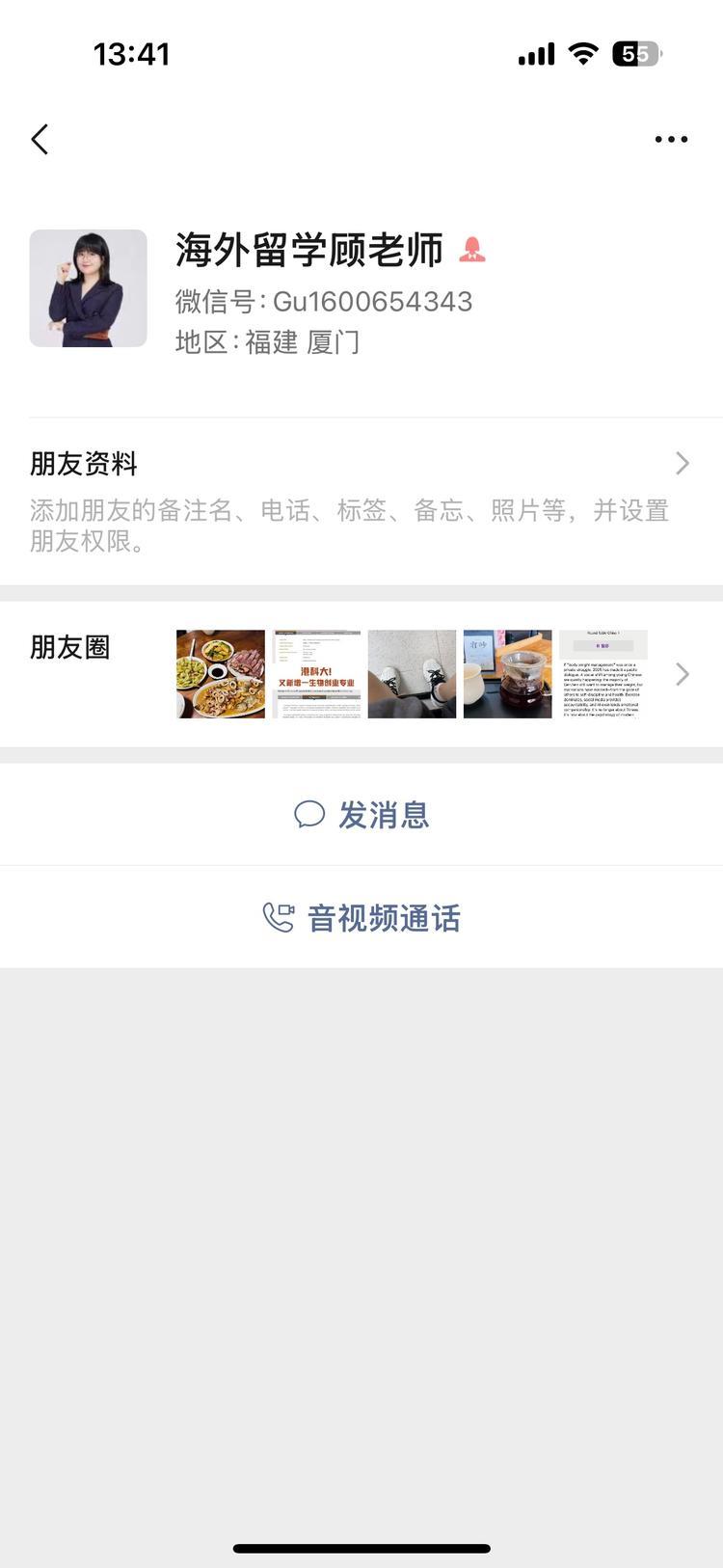Viewport: 723px width, 1568px height.
Task: Open the three-dot more options menu
Action: (x=671, y=140)
